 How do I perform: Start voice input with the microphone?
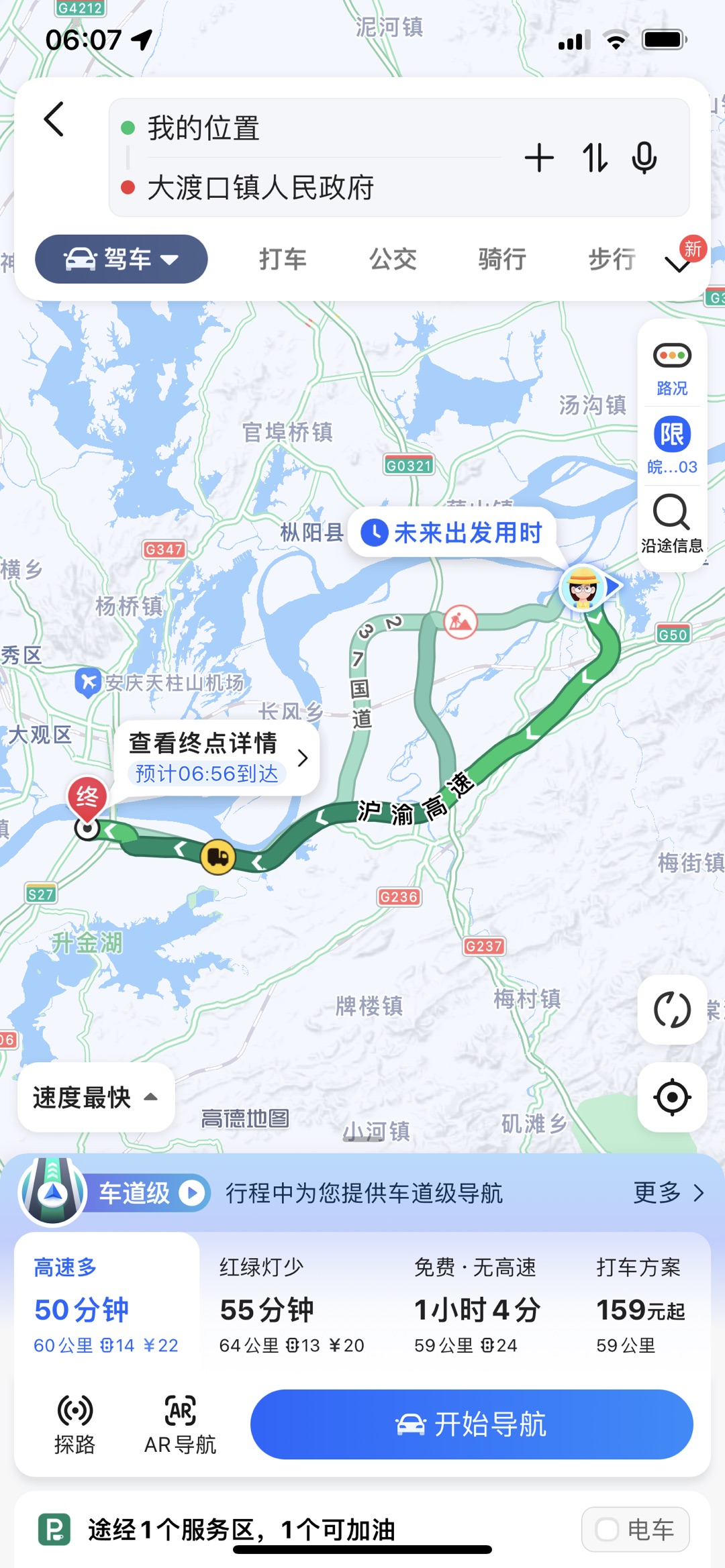coord(644,158)
